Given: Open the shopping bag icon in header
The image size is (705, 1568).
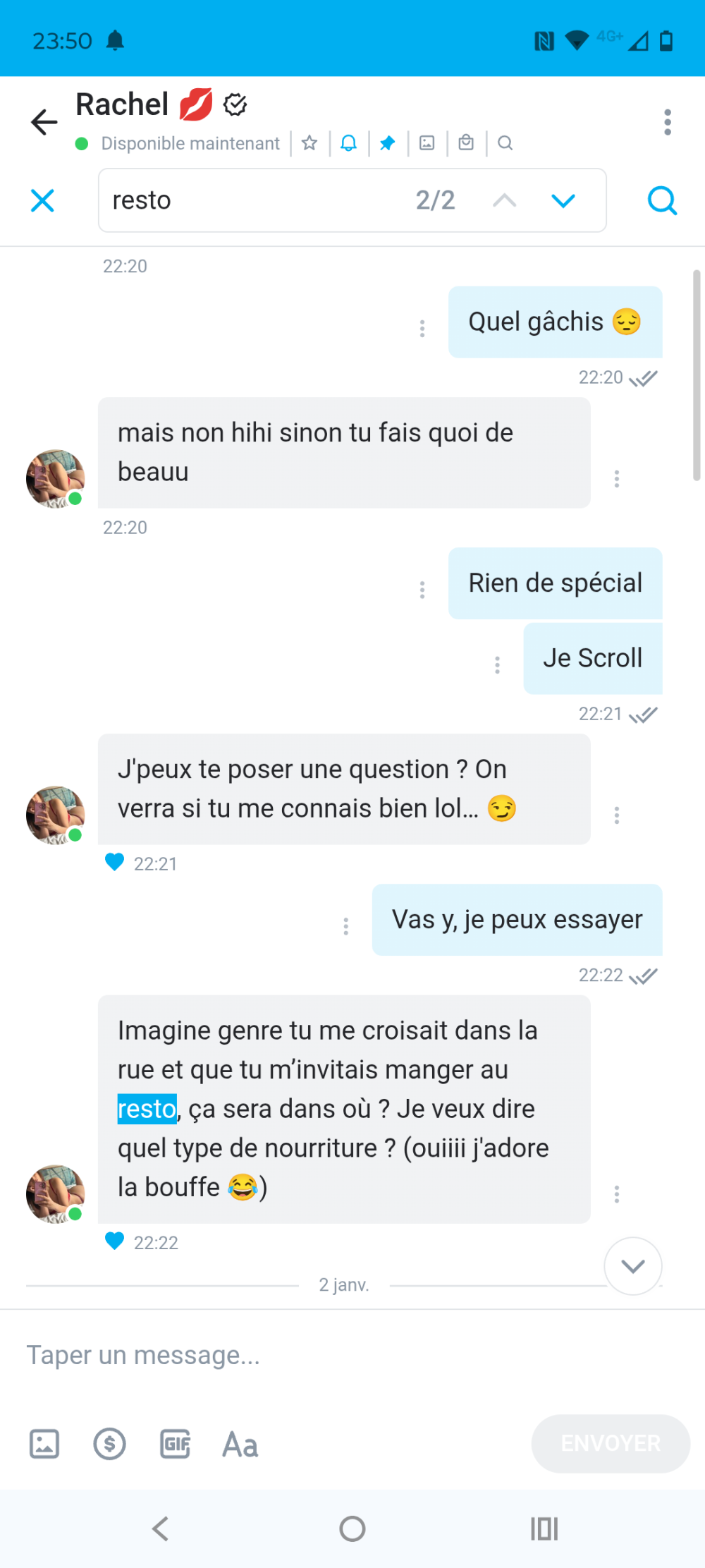Looking at the screenshot, I should 466,143.
